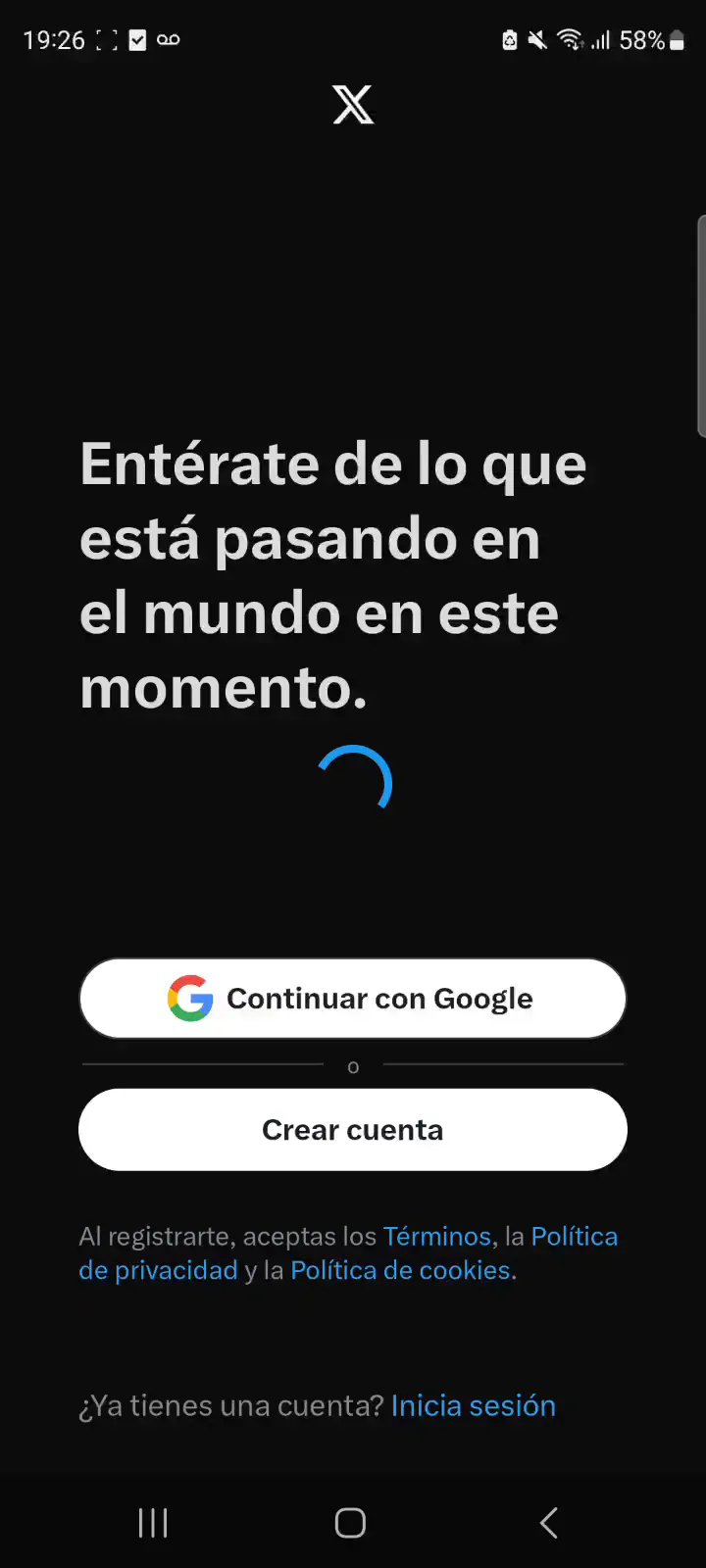Open the Política de cookies link

401,1270
